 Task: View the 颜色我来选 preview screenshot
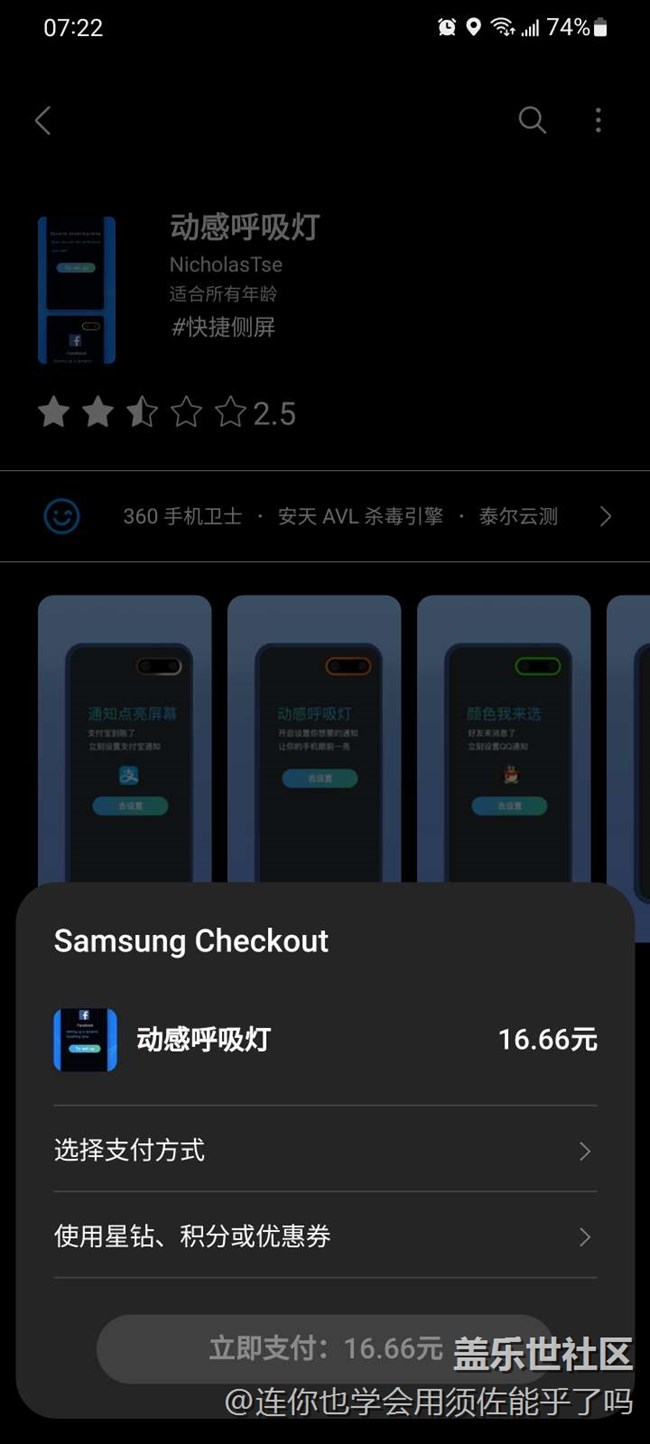[x=504, y=740]
